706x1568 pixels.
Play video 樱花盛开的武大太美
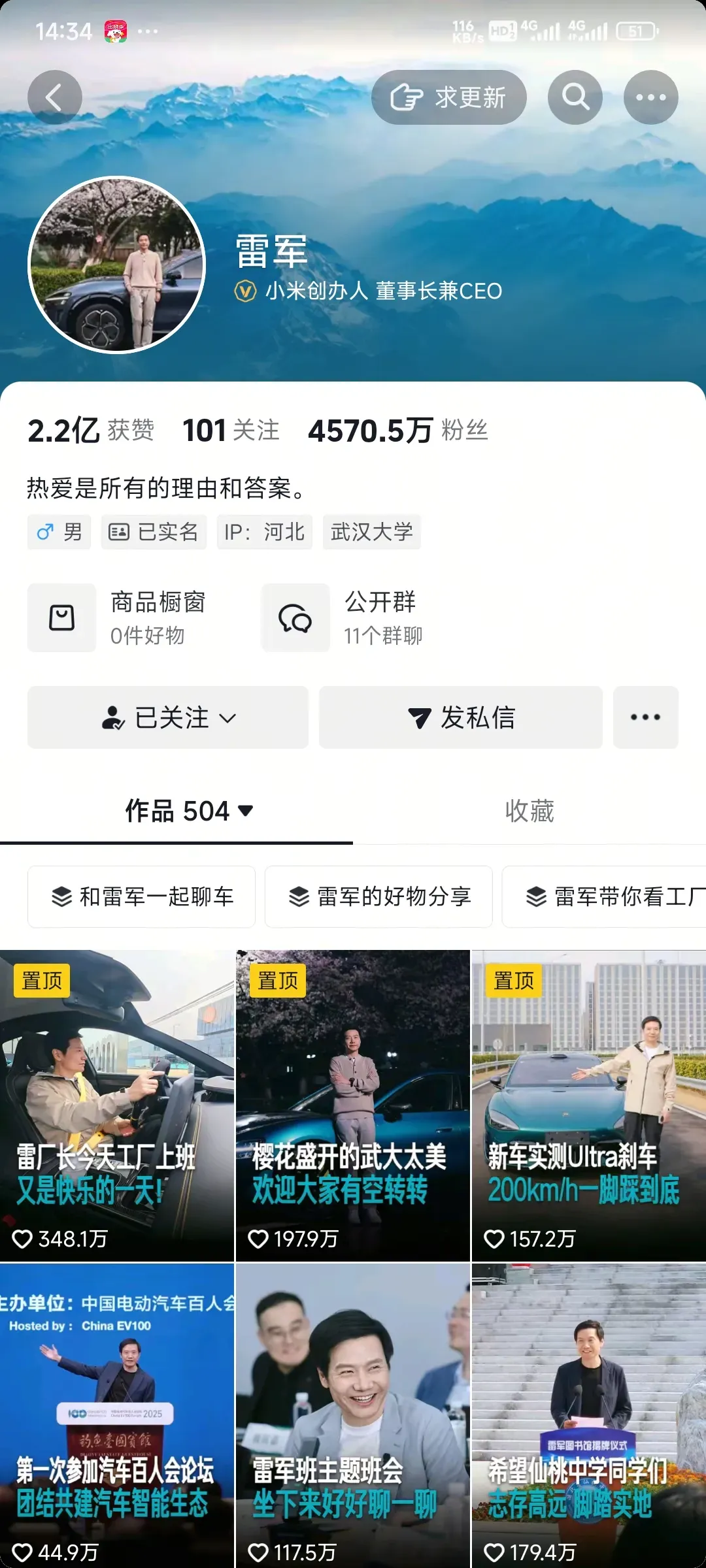[353, 1104]
